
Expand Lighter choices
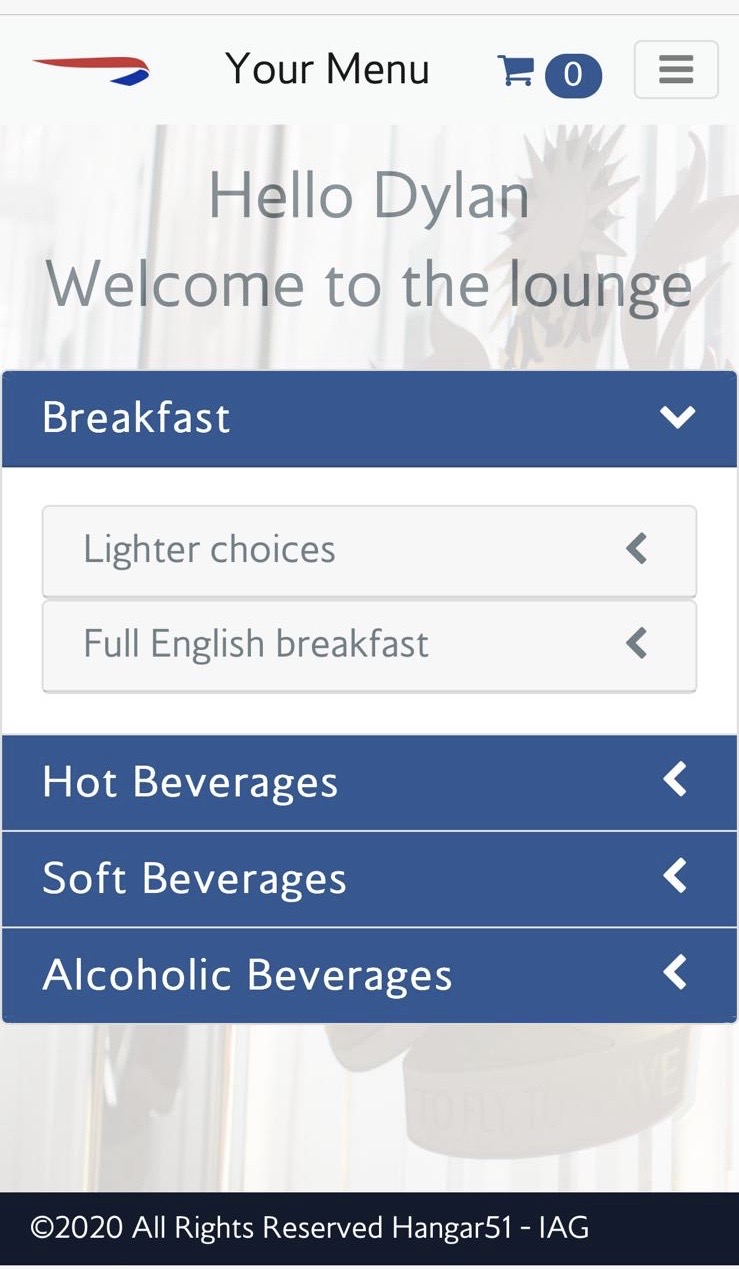point(369,550)
